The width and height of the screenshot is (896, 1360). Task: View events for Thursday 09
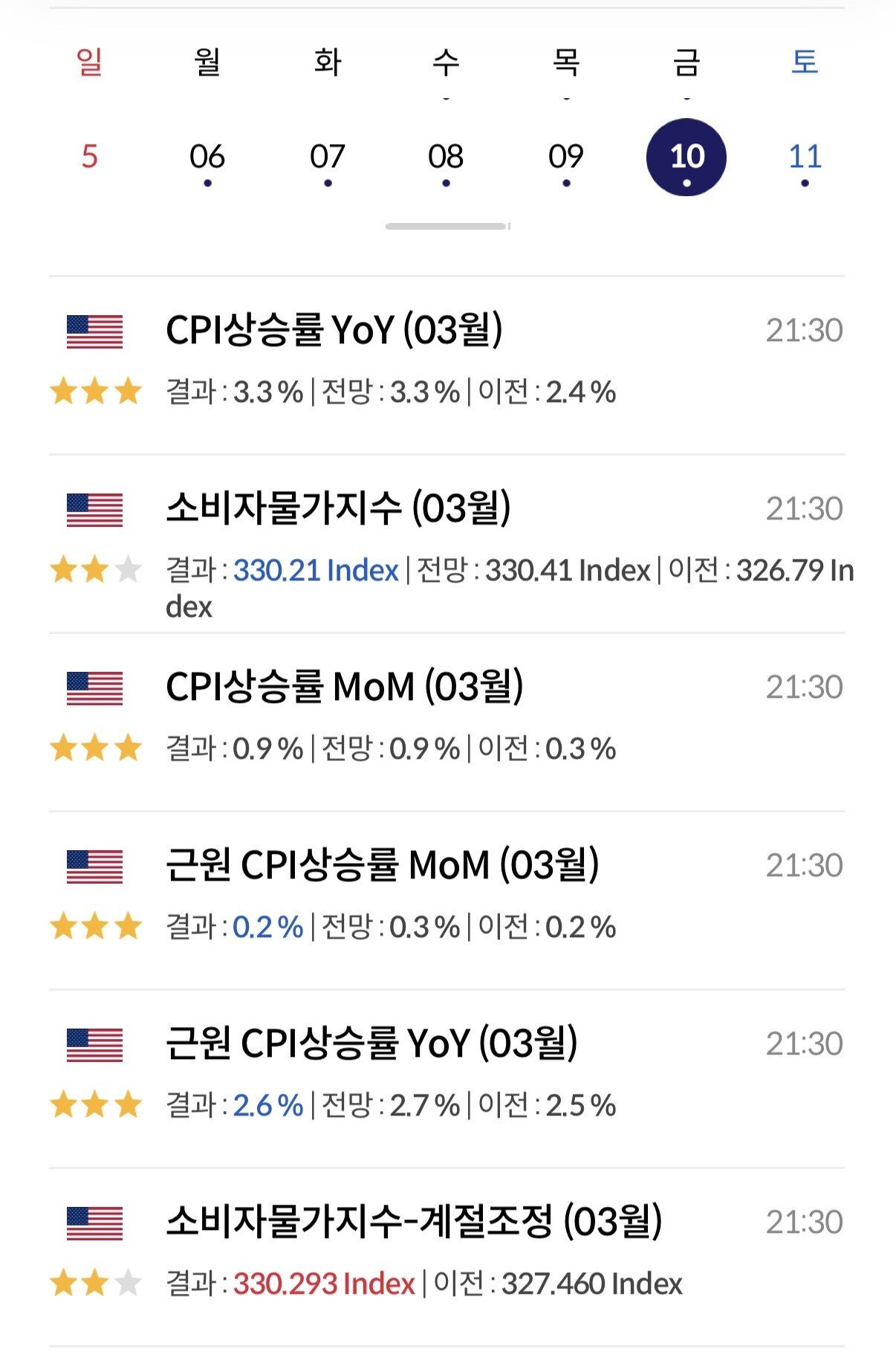click(x=565, y=157)
